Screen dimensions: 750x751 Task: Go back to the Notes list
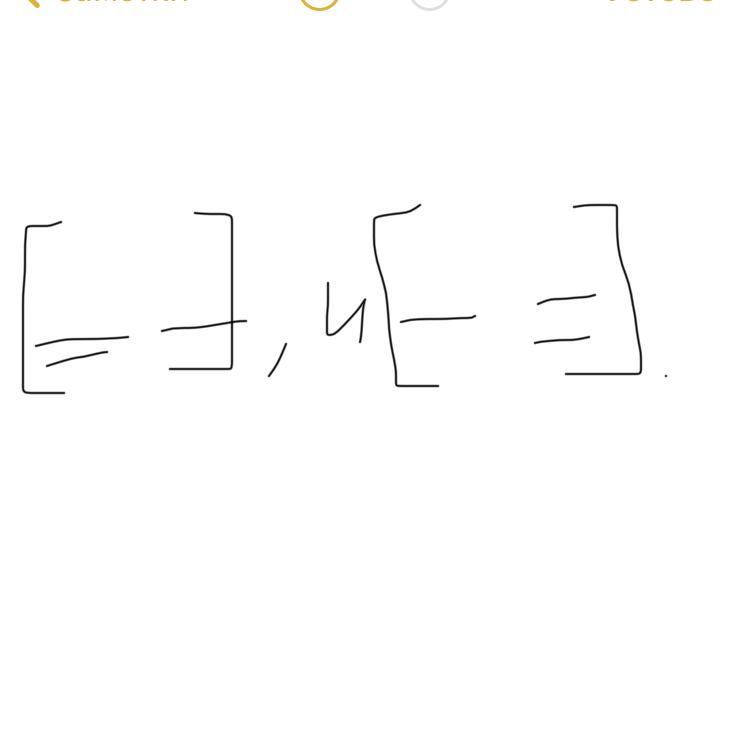coord(100,2)
